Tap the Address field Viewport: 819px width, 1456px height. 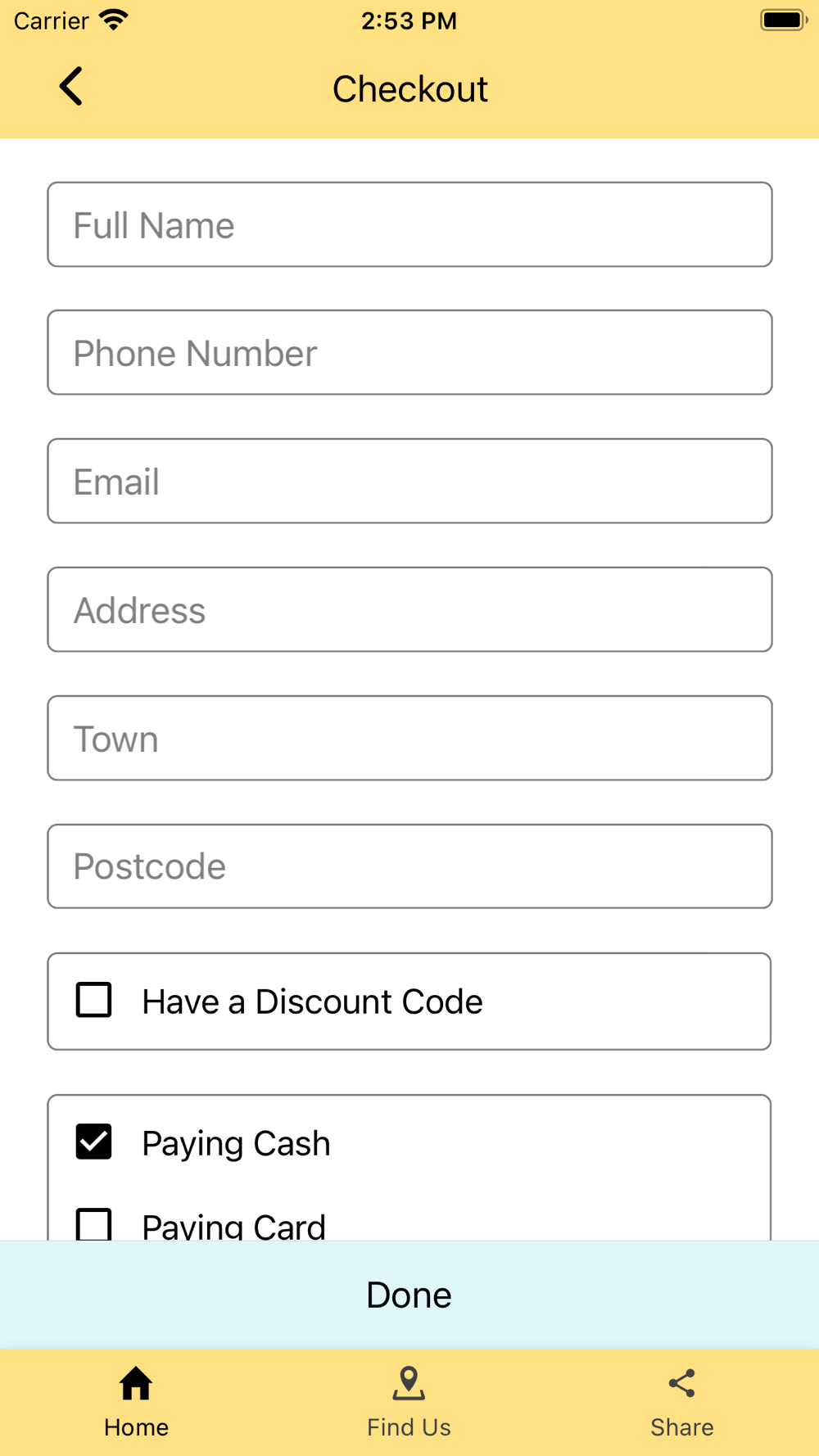click(409, 609)
